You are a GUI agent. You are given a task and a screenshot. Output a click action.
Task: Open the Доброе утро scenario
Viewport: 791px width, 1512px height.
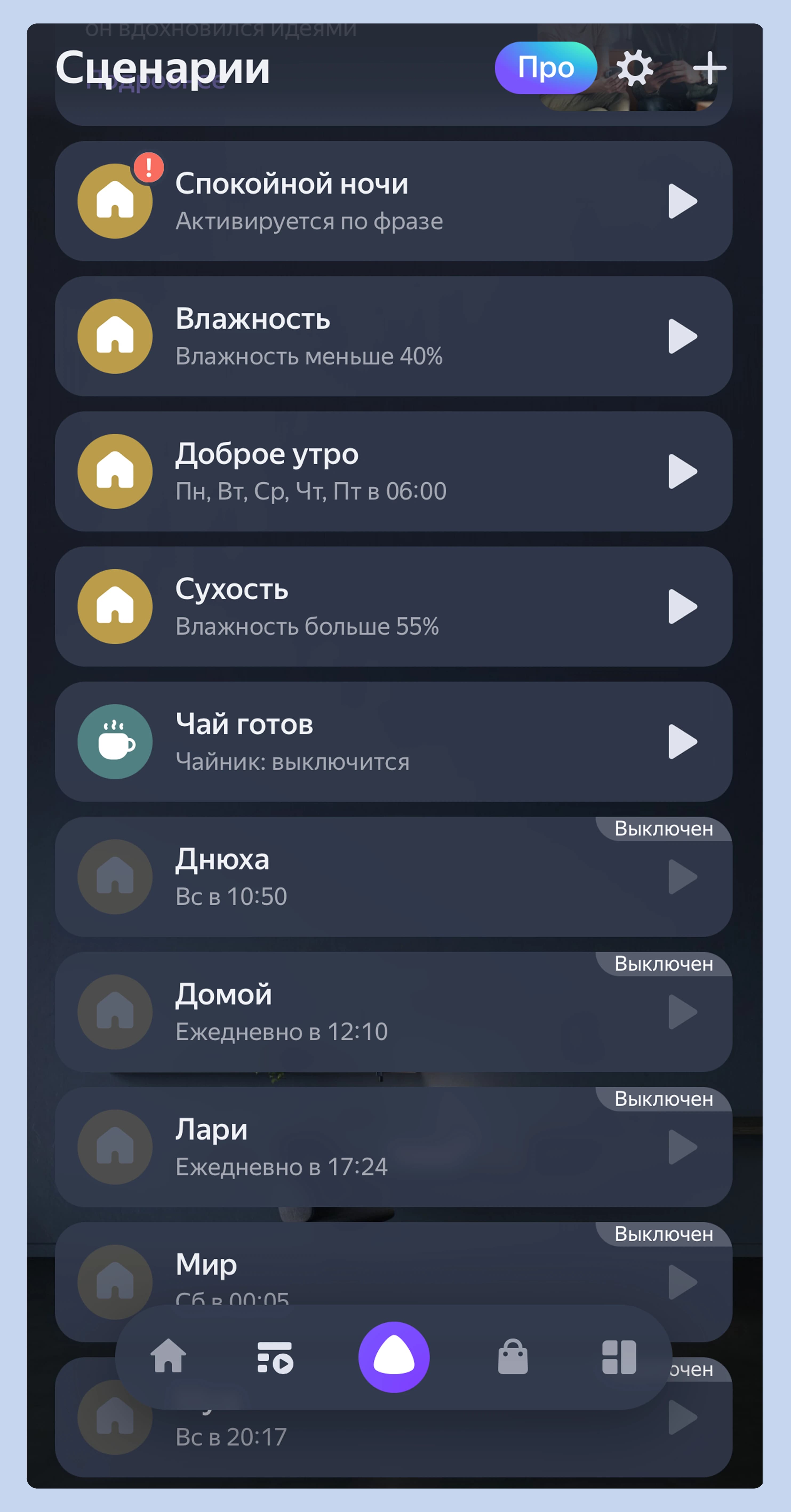point(352,471)
